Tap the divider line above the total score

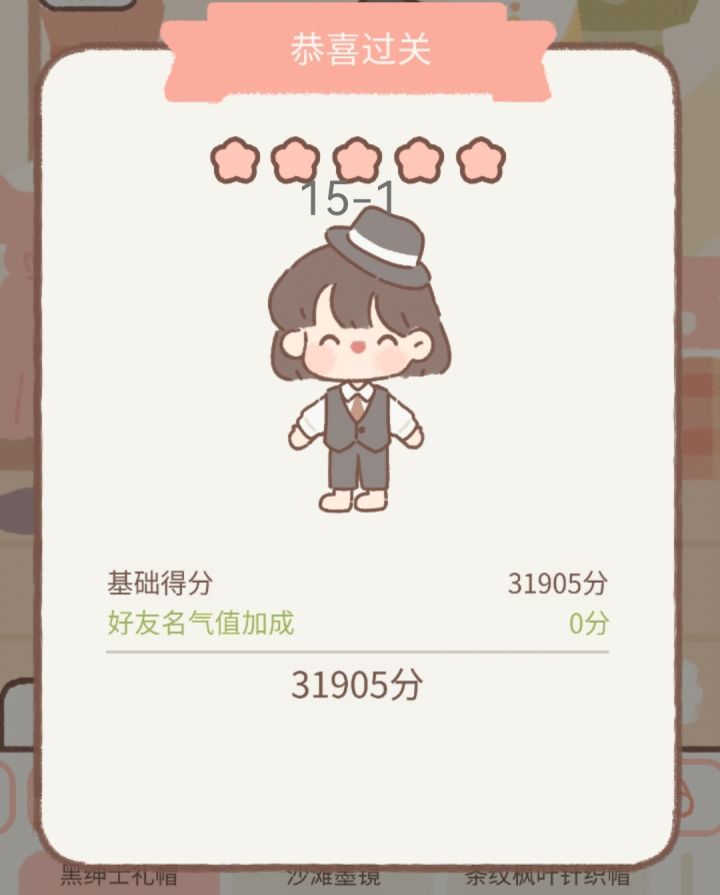[358, 654]
